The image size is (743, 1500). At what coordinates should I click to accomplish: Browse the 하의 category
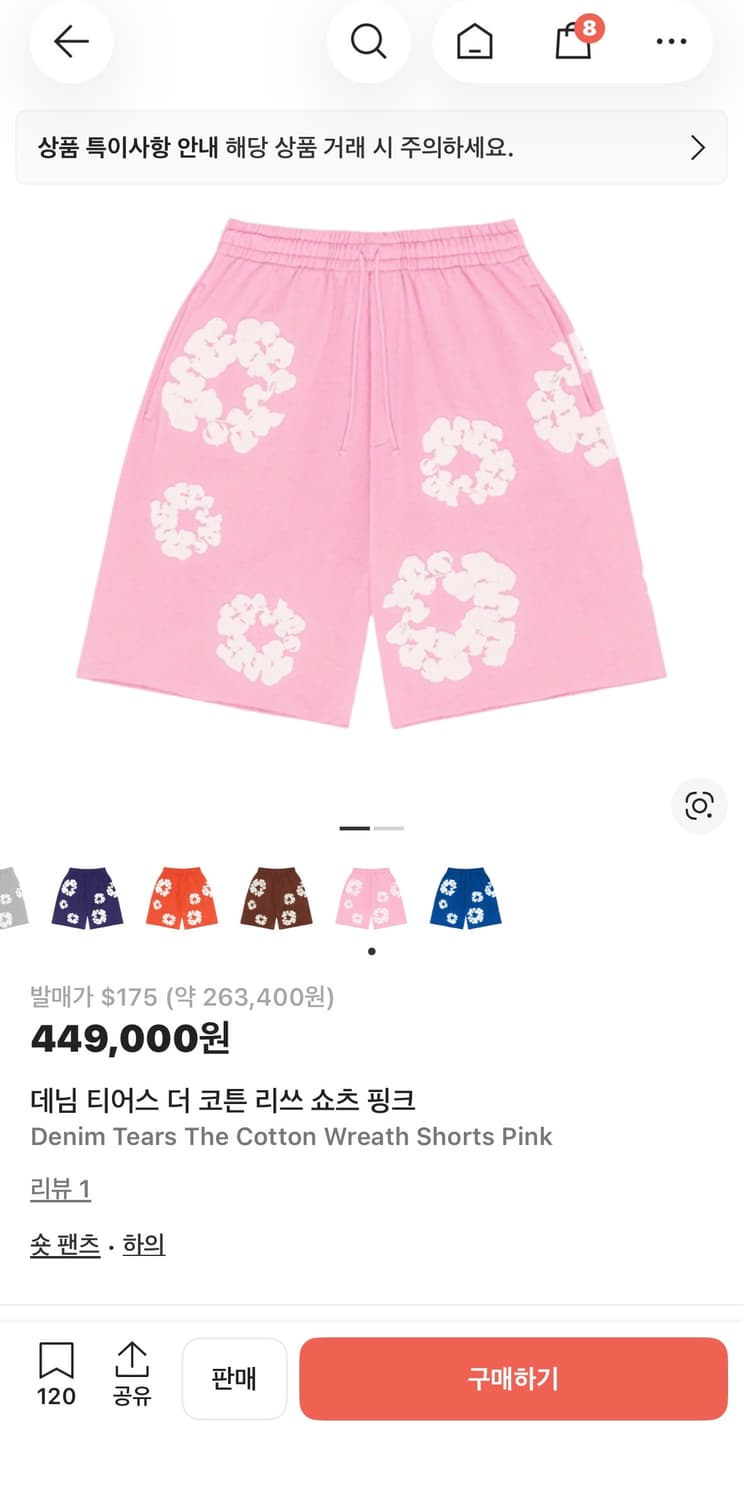[143, 1245]
